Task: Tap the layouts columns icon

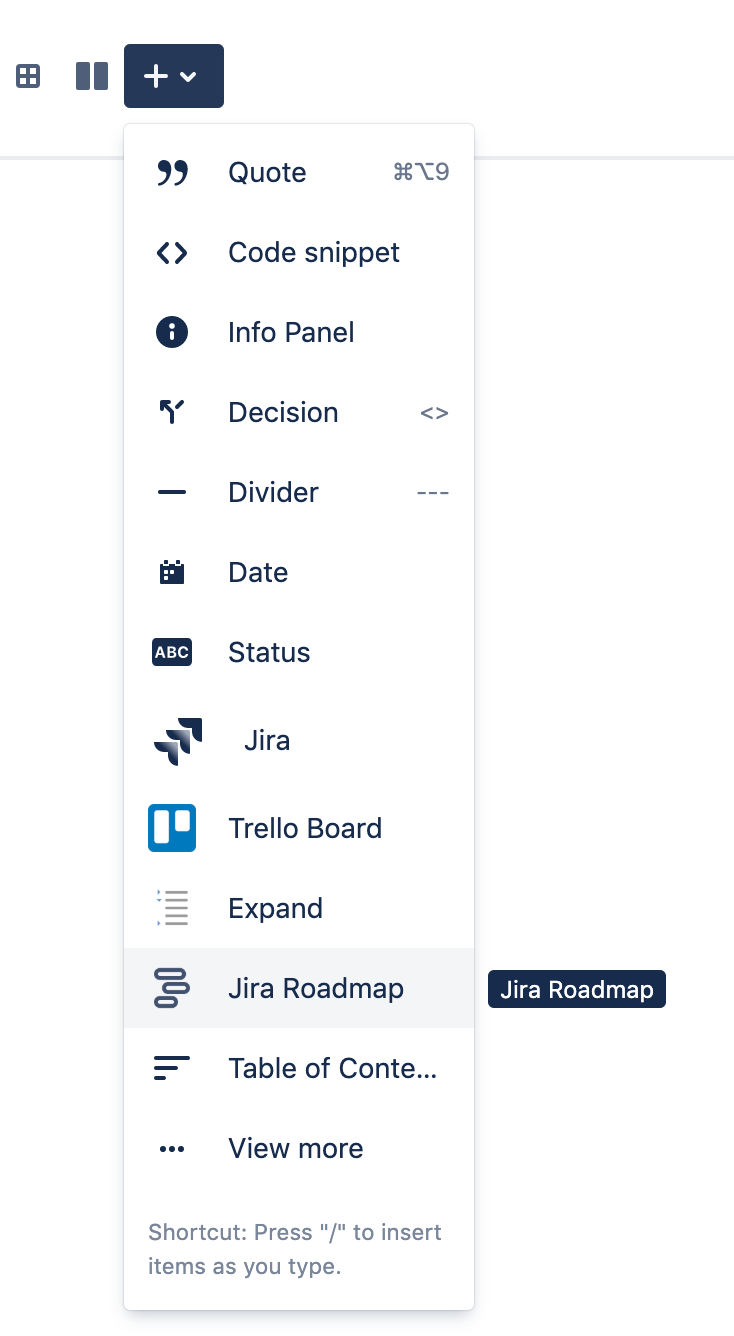Action: (x=92, y=76)
